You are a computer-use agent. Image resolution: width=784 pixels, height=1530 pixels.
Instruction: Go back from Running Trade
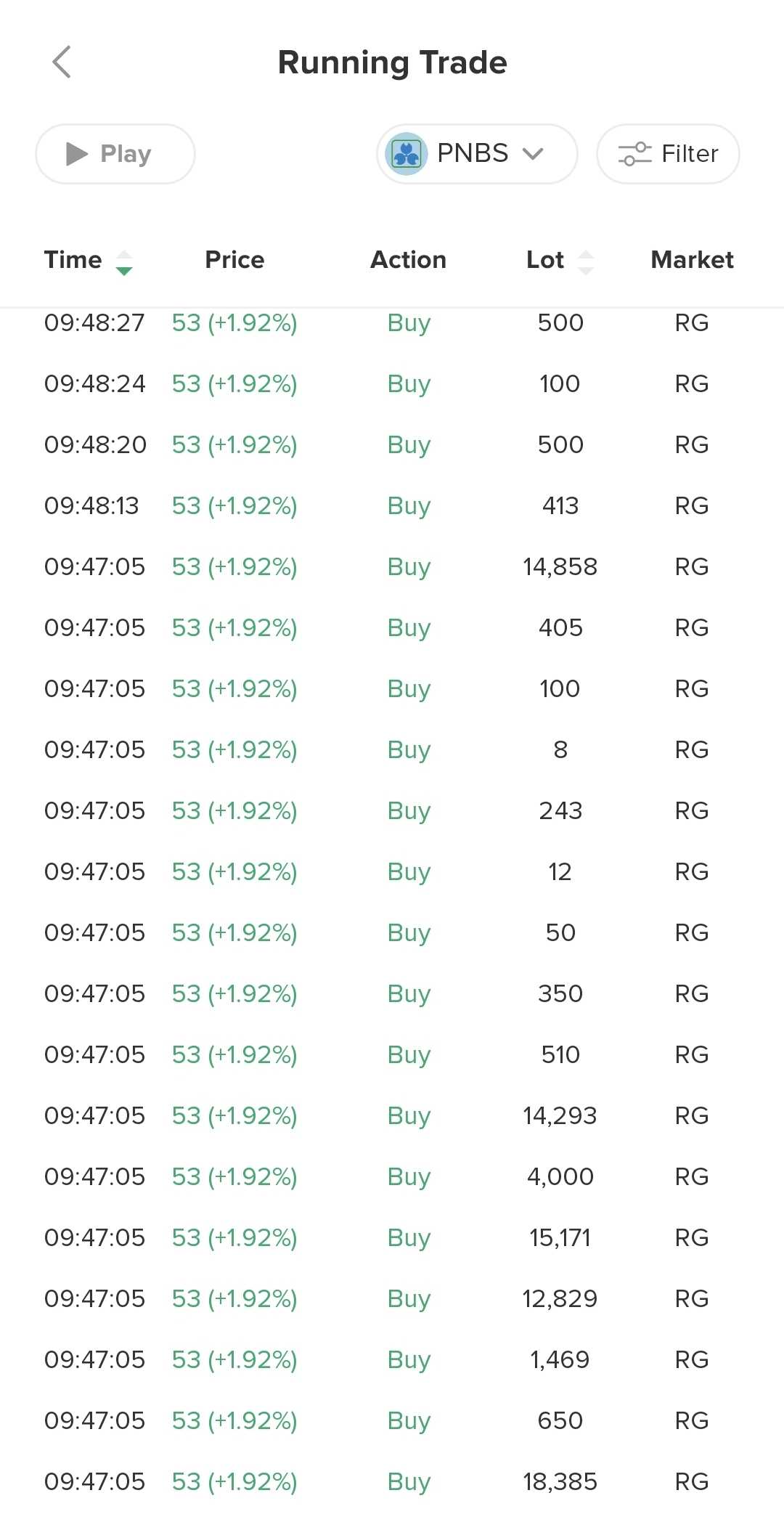(x=62, y=62)
